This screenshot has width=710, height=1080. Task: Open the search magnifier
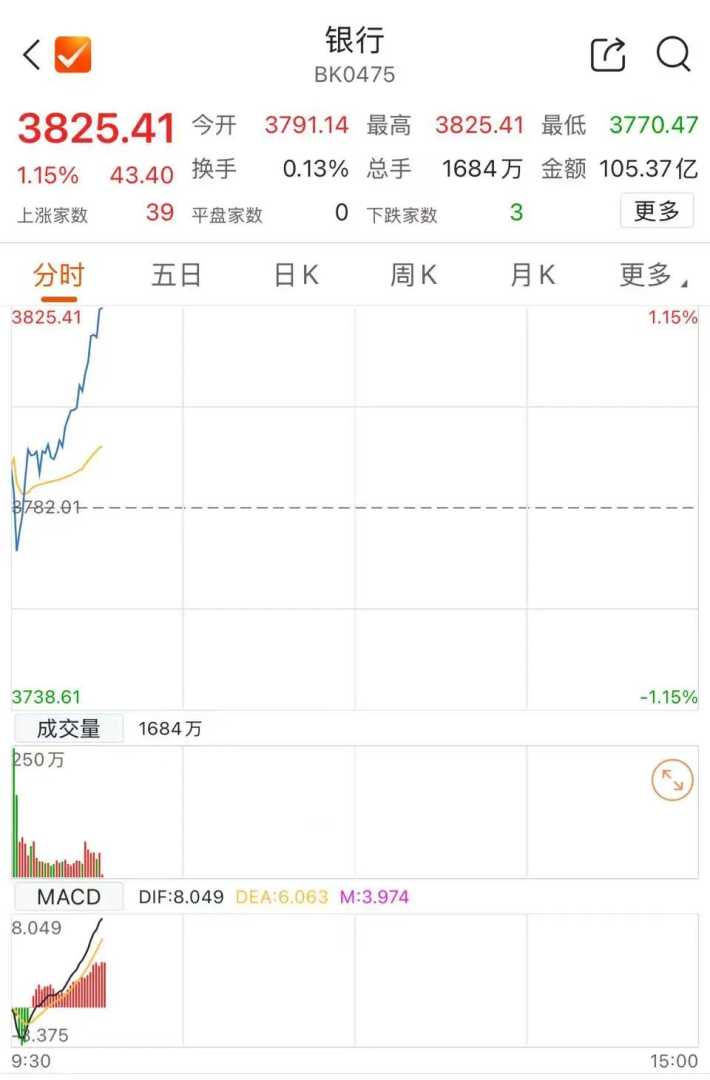[x=673, y=55]
